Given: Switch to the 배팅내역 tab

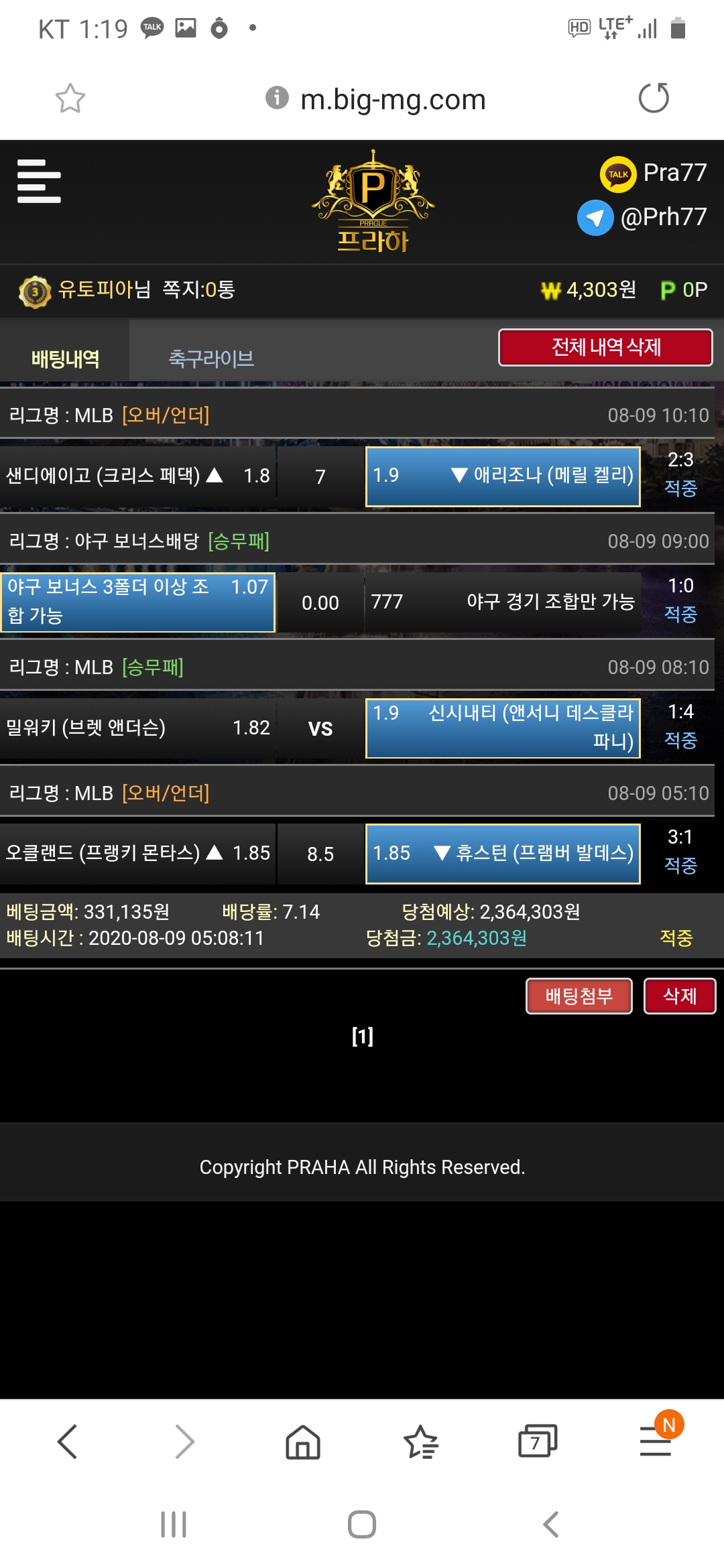Looking at the screenshot, I should coord(65,358).
